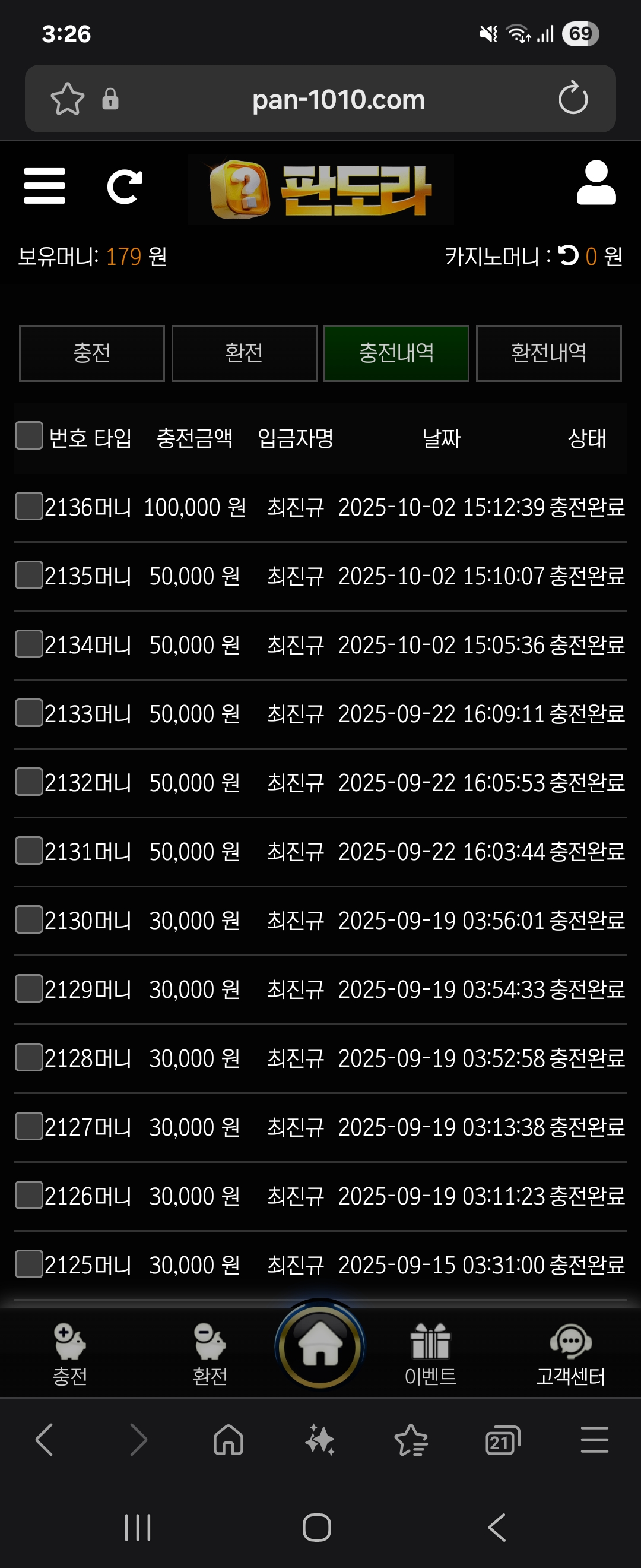Screen dimensions: 641x1568
Task: Tick checkbox for record 2133
Action: [x=28, y=713]
